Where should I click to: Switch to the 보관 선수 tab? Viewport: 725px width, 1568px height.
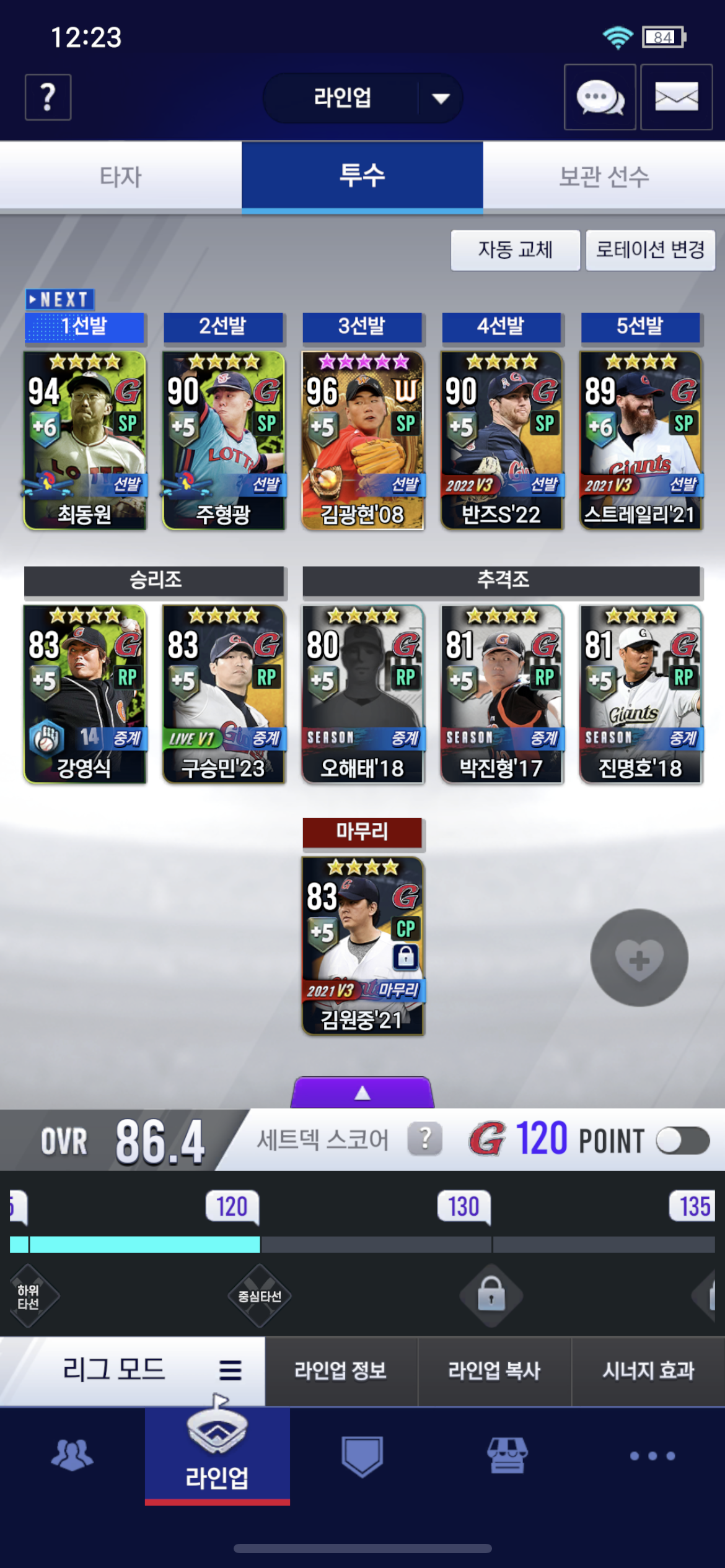coord(604,176)
